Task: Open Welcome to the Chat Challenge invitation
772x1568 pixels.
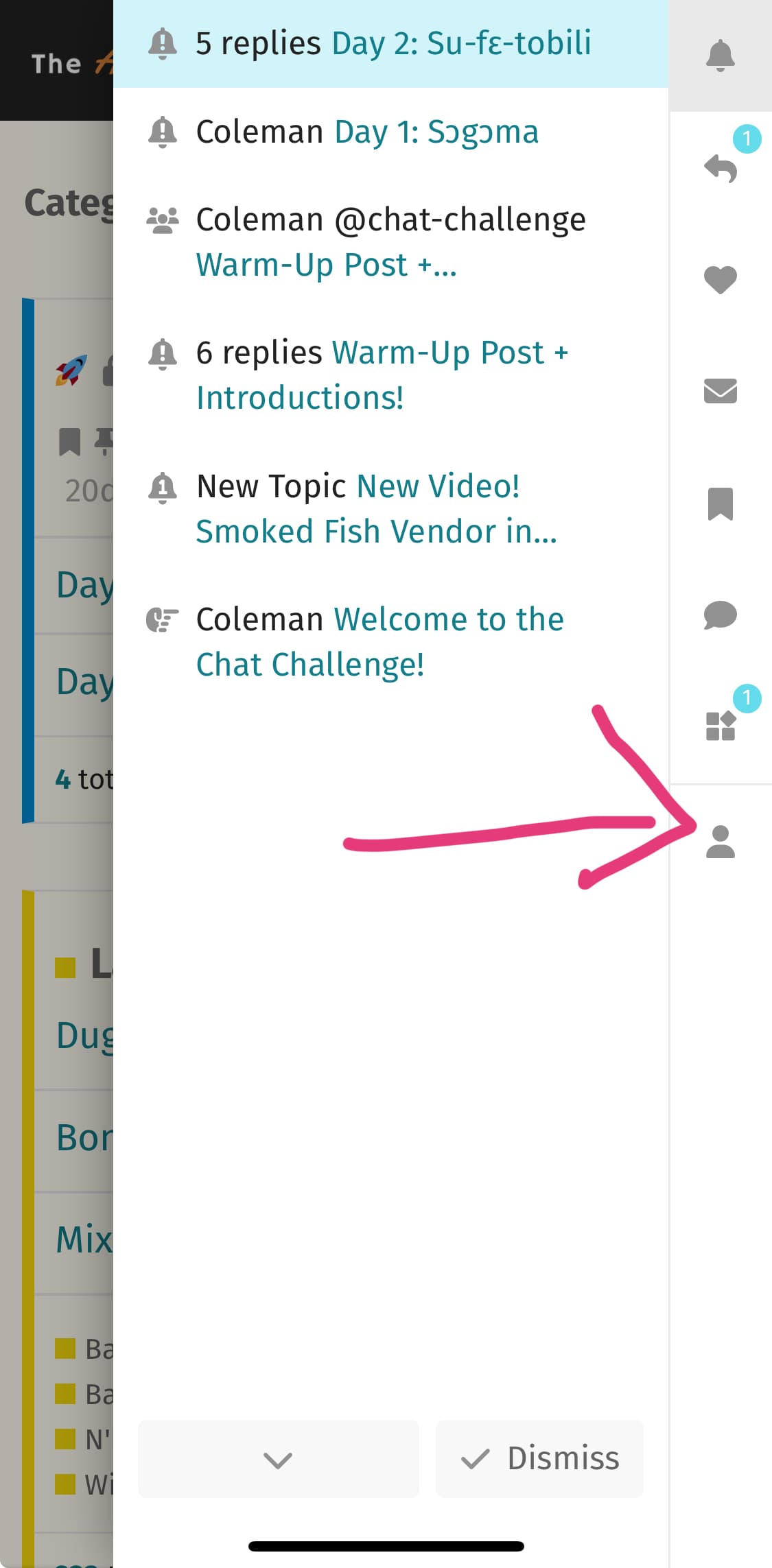Action: [379, 641]
